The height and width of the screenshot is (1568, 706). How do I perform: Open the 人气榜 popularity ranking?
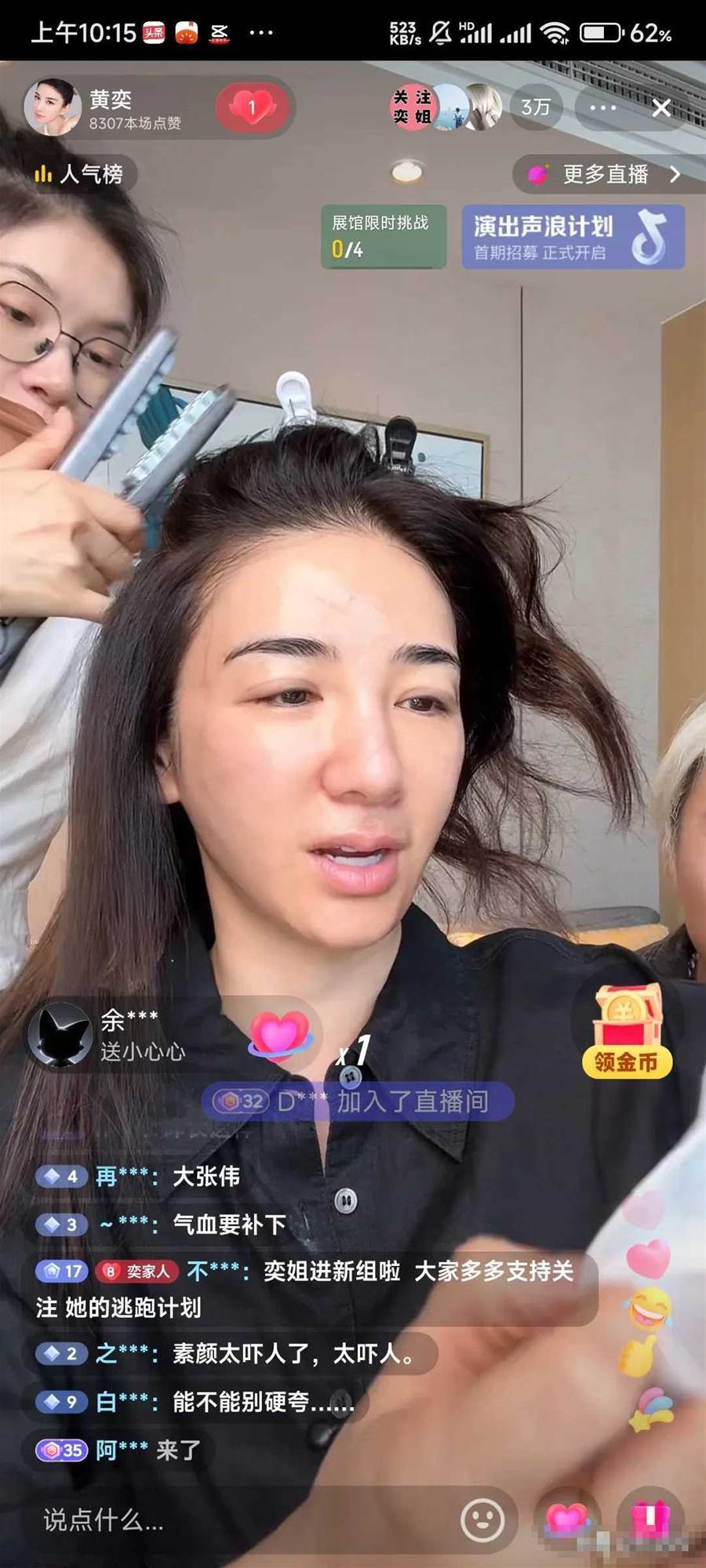pos(79,173)
